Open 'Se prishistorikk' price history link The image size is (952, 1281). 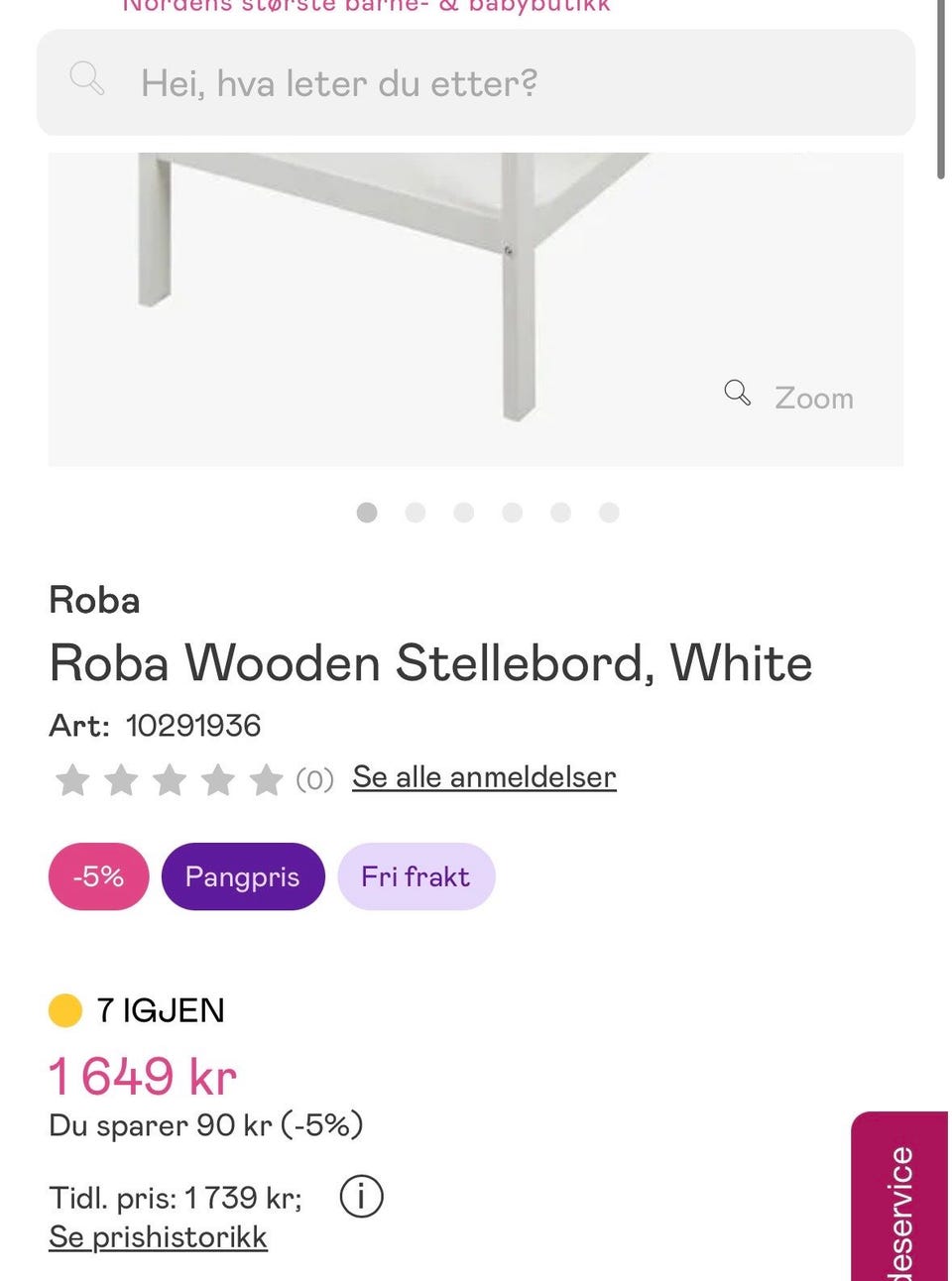point(158,1236)
